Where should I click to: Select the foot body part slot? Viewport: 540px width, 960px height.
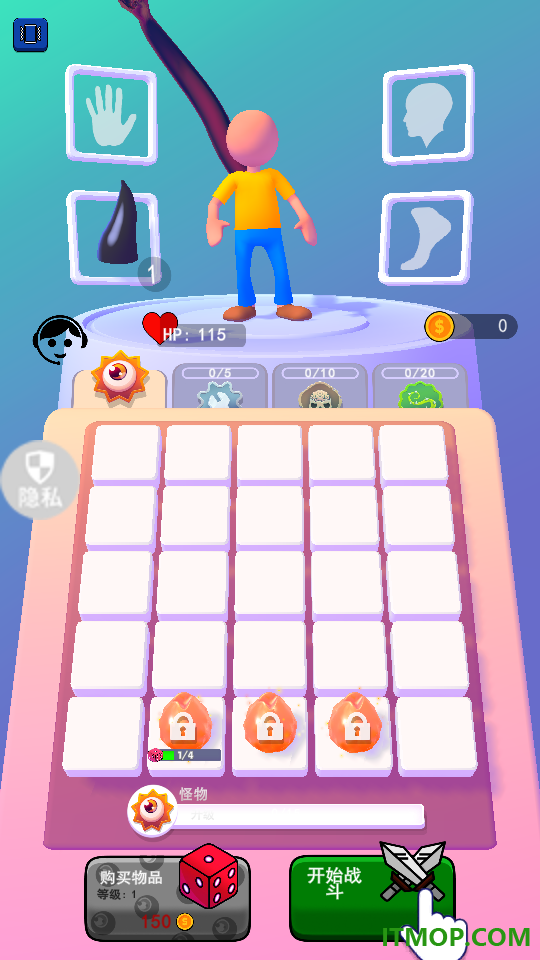tap(426, 238)
